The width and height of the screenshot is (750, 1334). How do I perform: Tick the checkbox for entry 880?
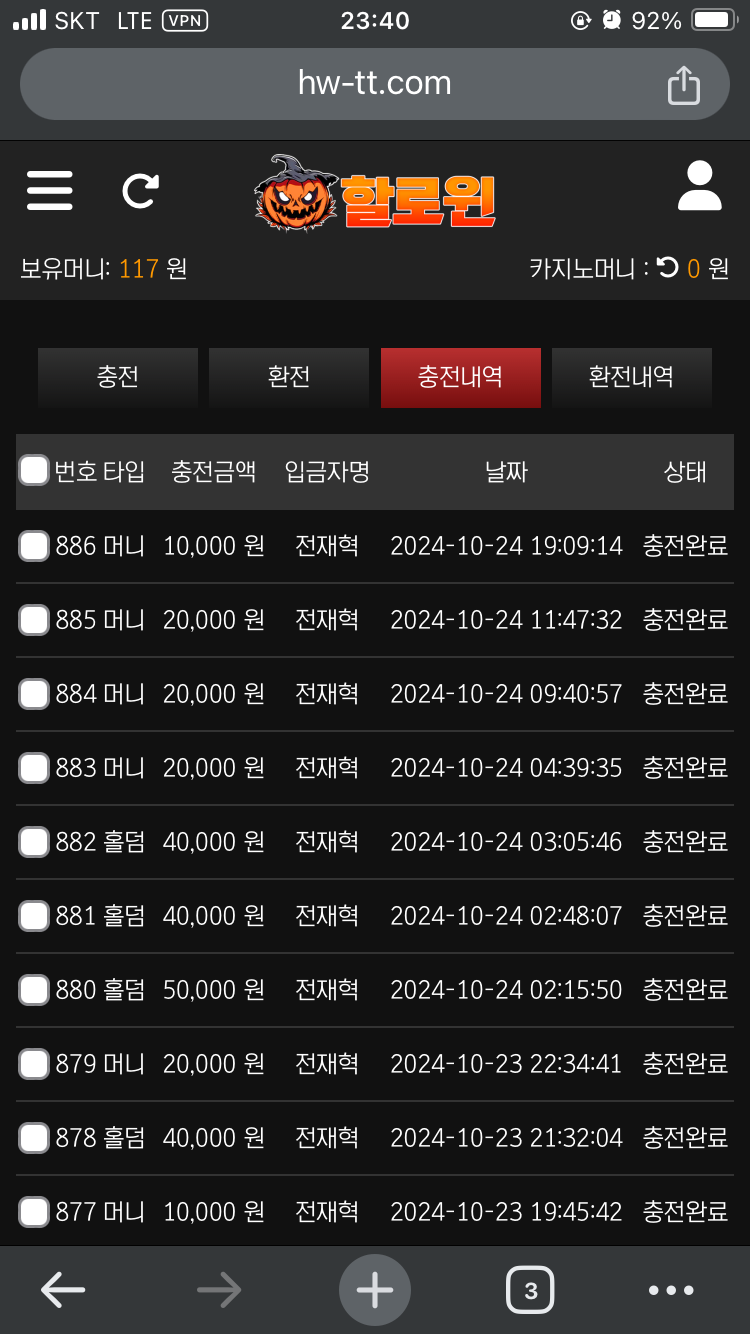[x=34, y=990]
